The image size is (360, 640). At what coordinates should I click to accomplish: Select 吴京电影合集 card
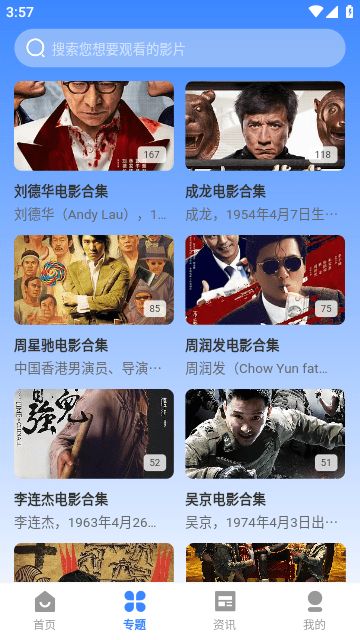265,460
